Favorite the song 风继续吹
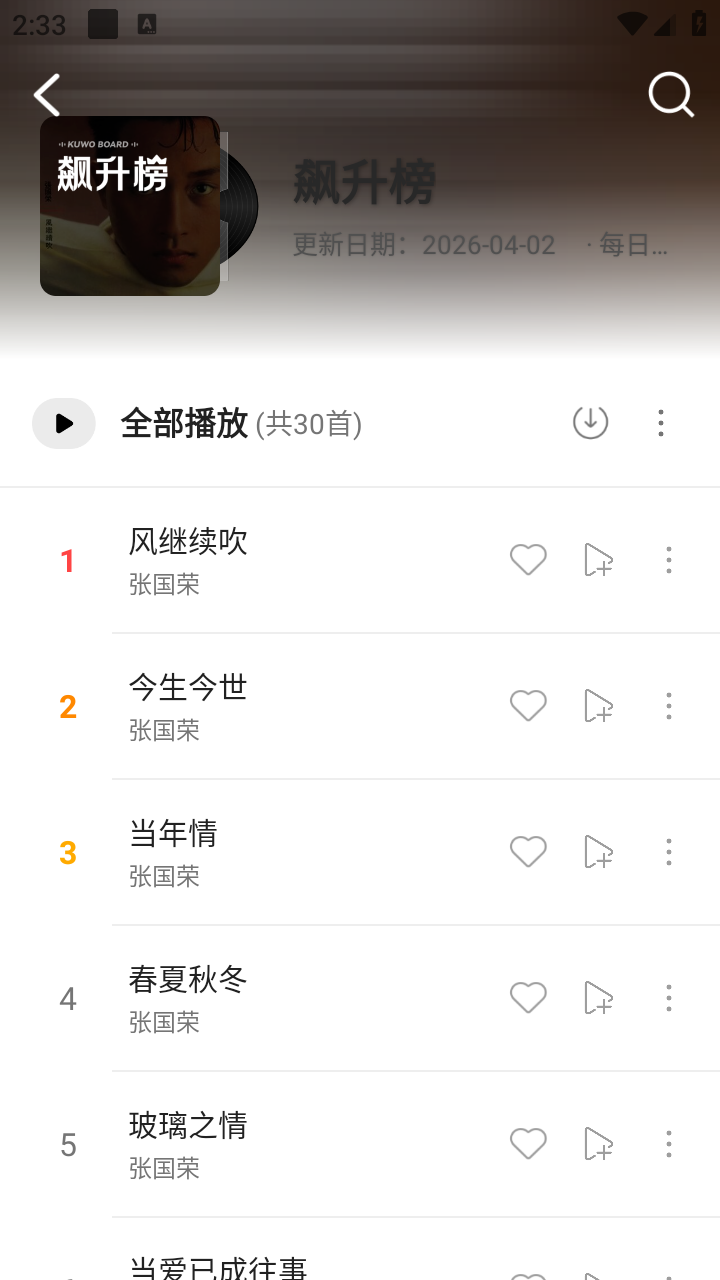 528,561
